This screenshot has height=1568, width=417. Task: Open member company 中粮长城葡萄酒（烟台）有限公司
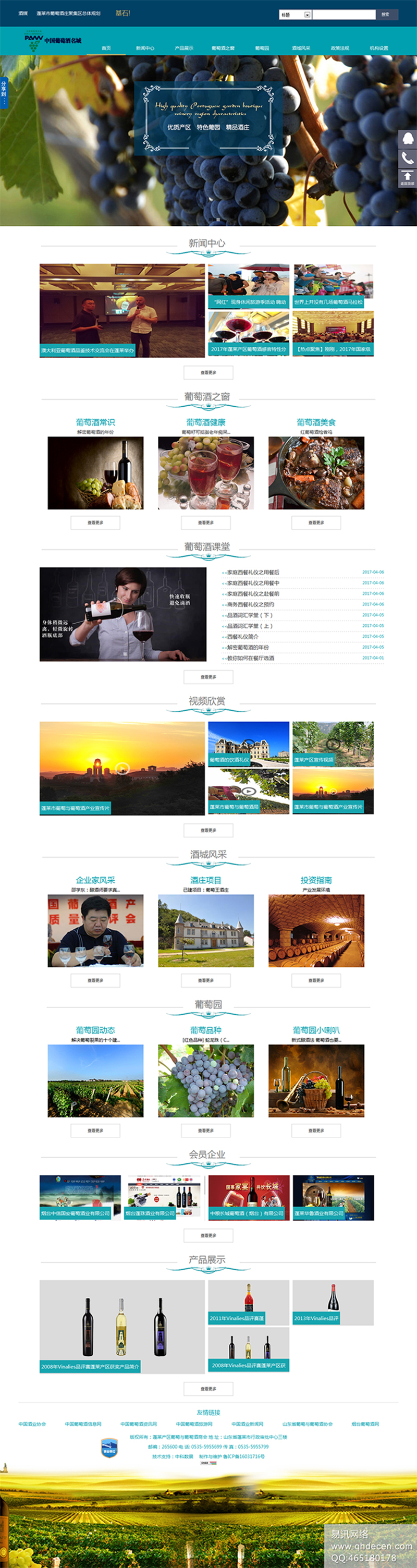coord(248,1198)
